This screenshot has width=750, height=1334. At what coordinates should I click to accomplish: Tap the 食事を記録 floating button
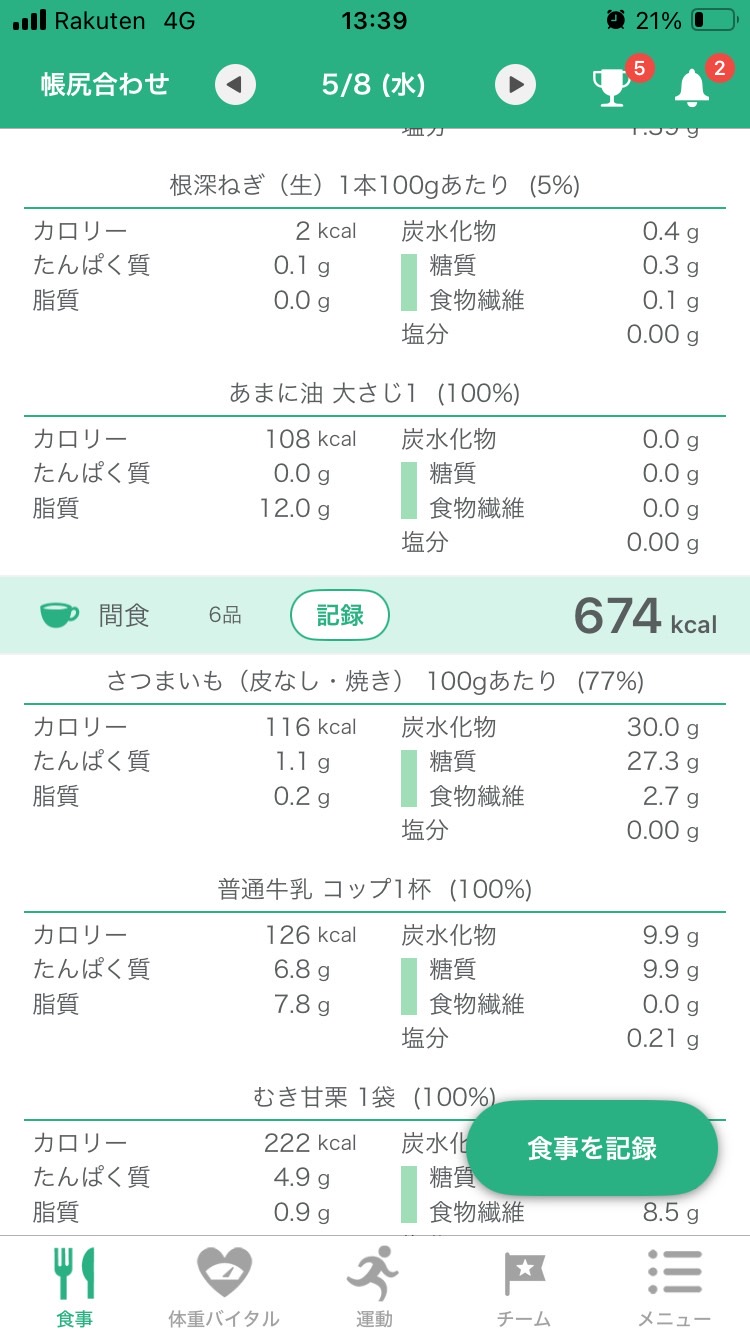point(592,1148)
